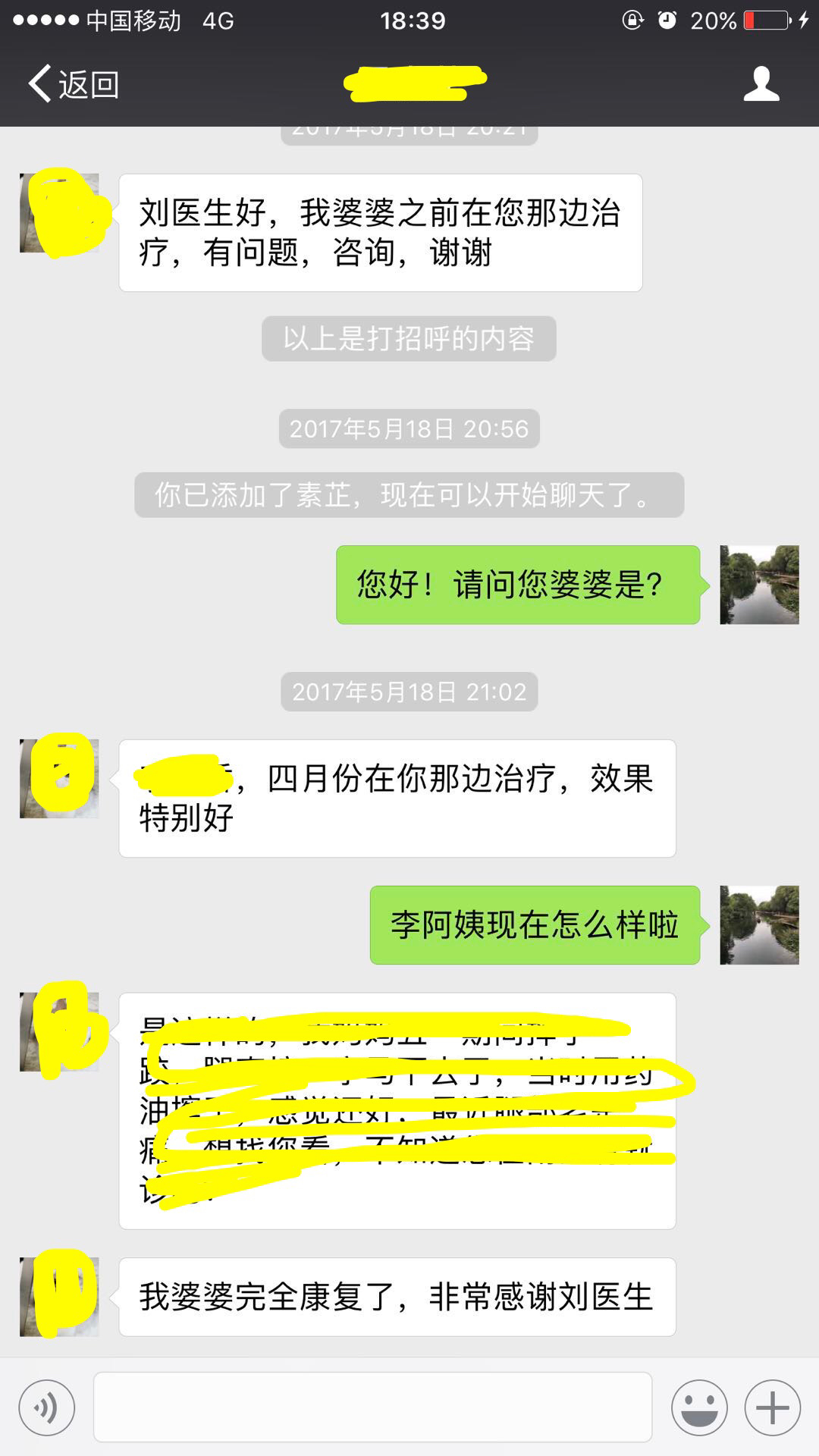Image resolution: width=819 pixels, height=1456 pixels.
Task: Go back using the 返回 button
Action: coord(74,84)
